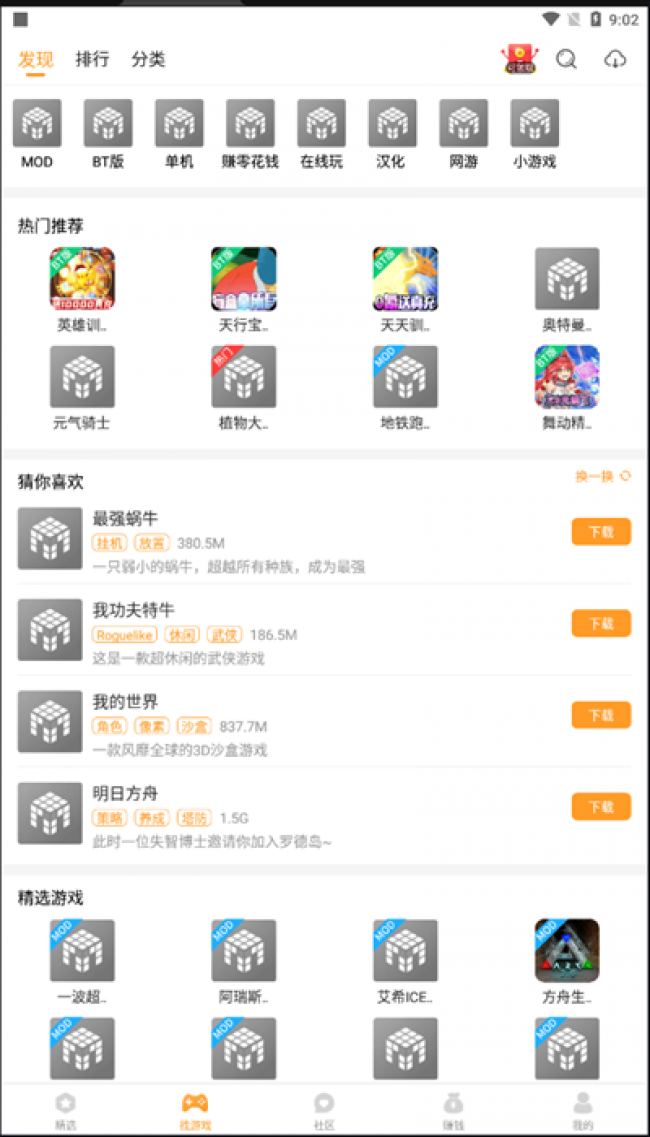Switch to the 赚钱 tab
This screenshot has height=1137, width=650.
pos(454,1109)
